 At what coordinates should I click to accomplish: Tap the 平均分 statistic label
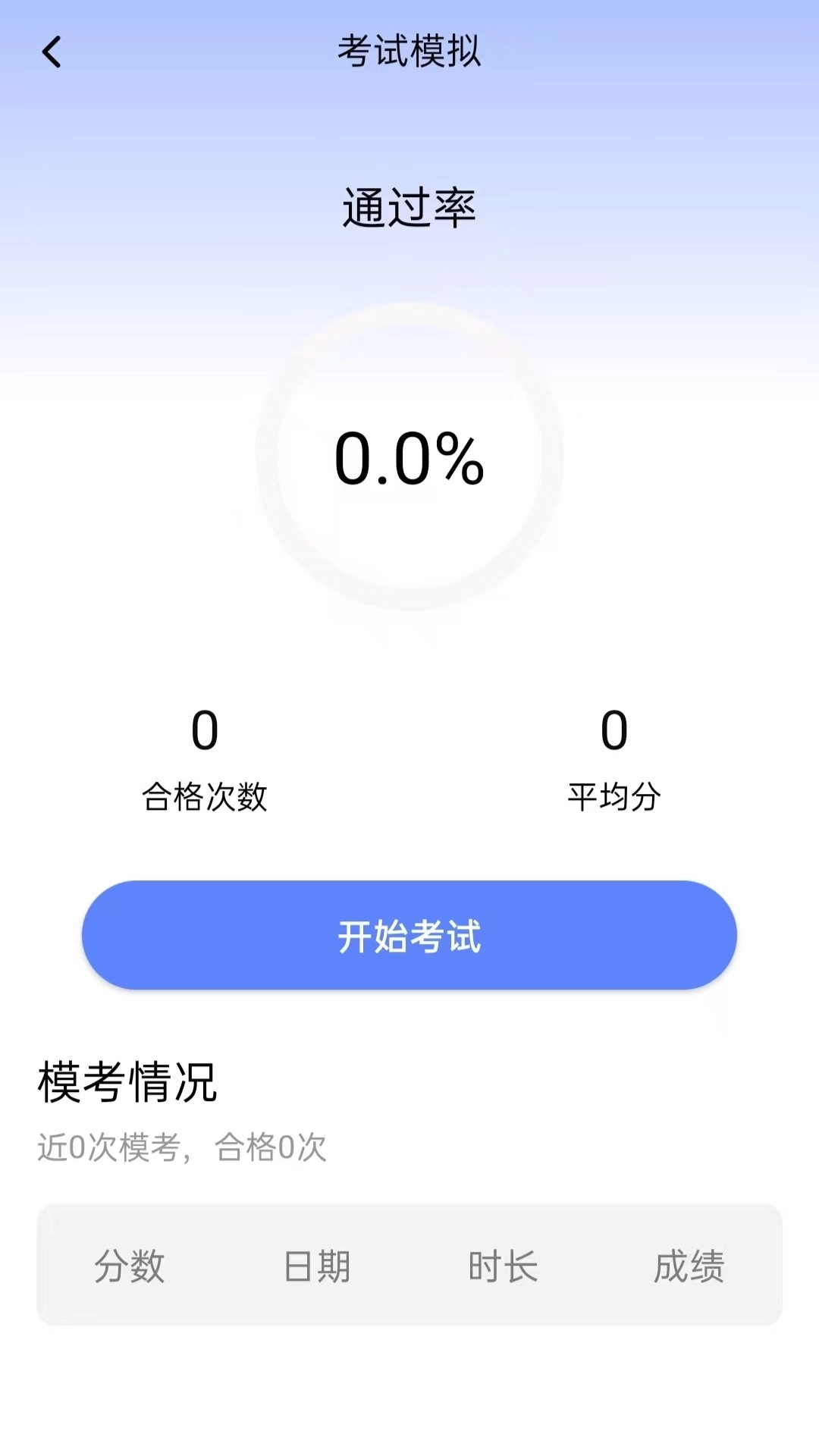pyautogui.click(x=616, y=796)
